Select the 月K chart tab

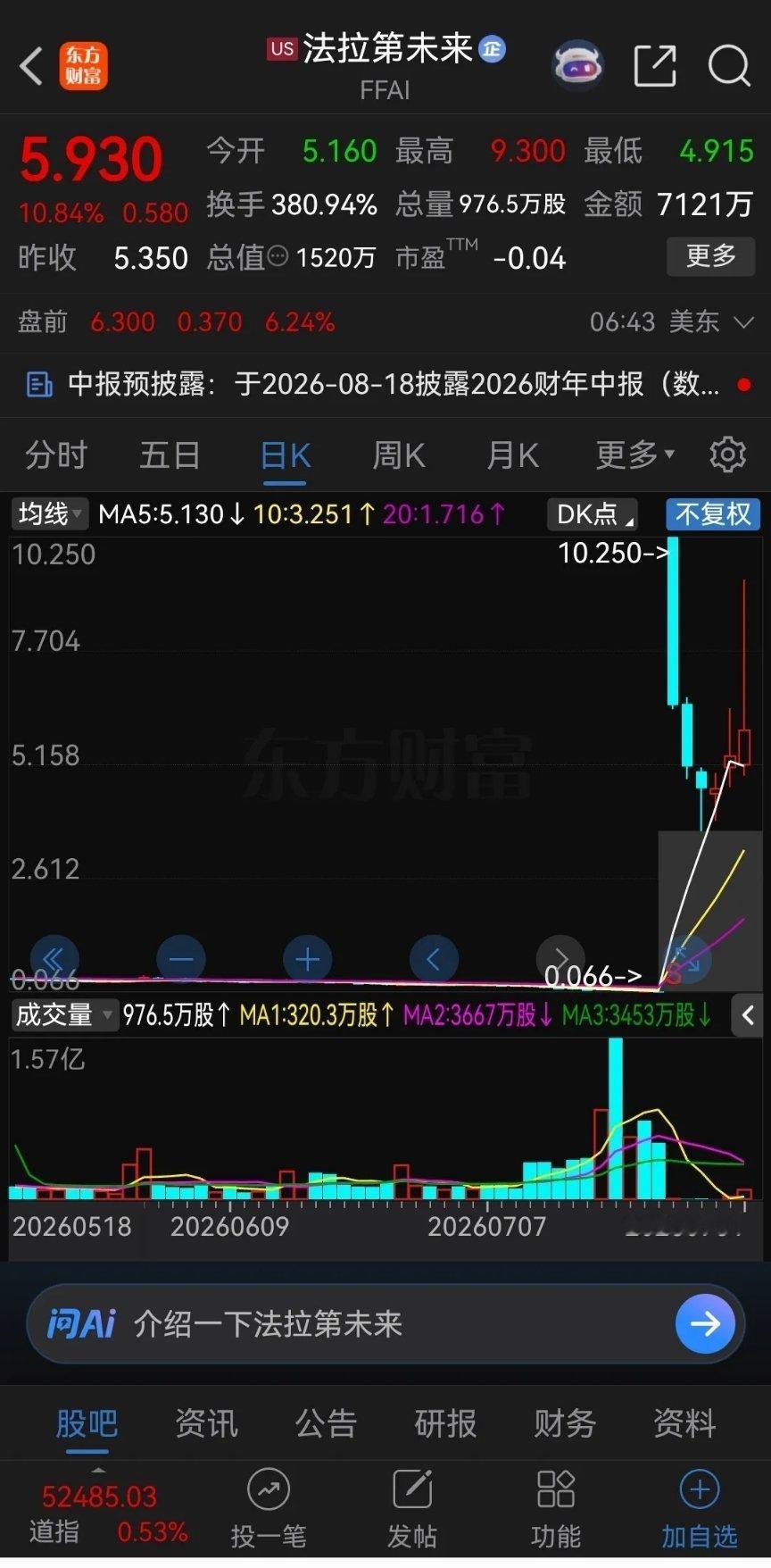point(512,455)
